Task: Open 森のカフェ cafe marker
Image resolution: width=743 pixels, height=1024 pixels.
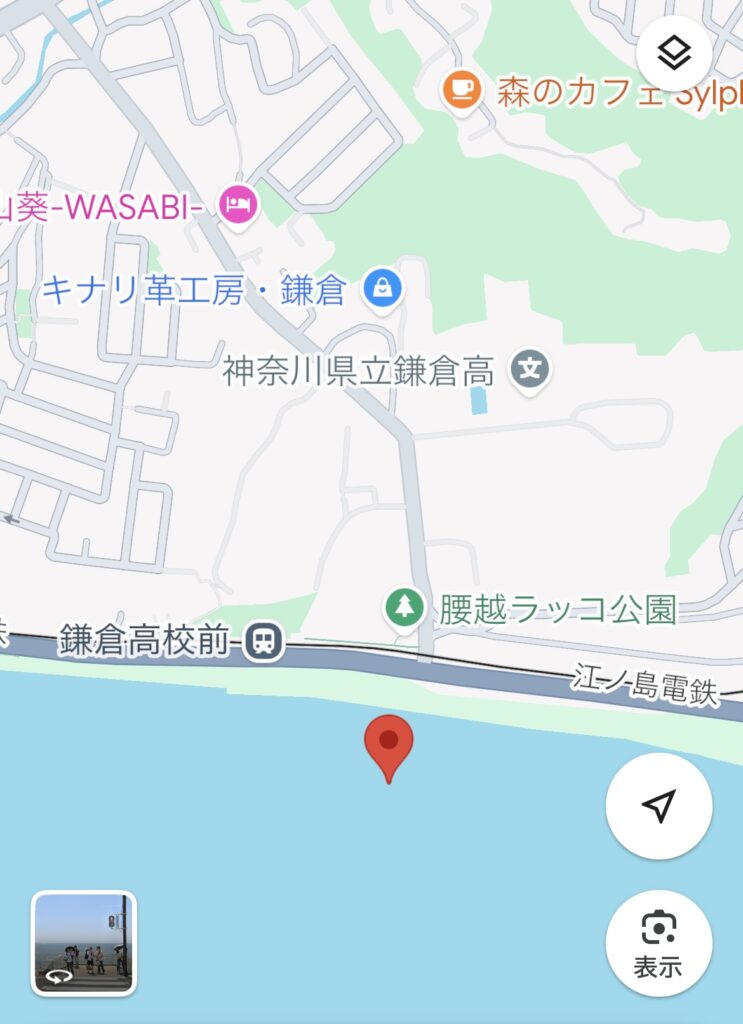Action: click(x=461, y=91)
